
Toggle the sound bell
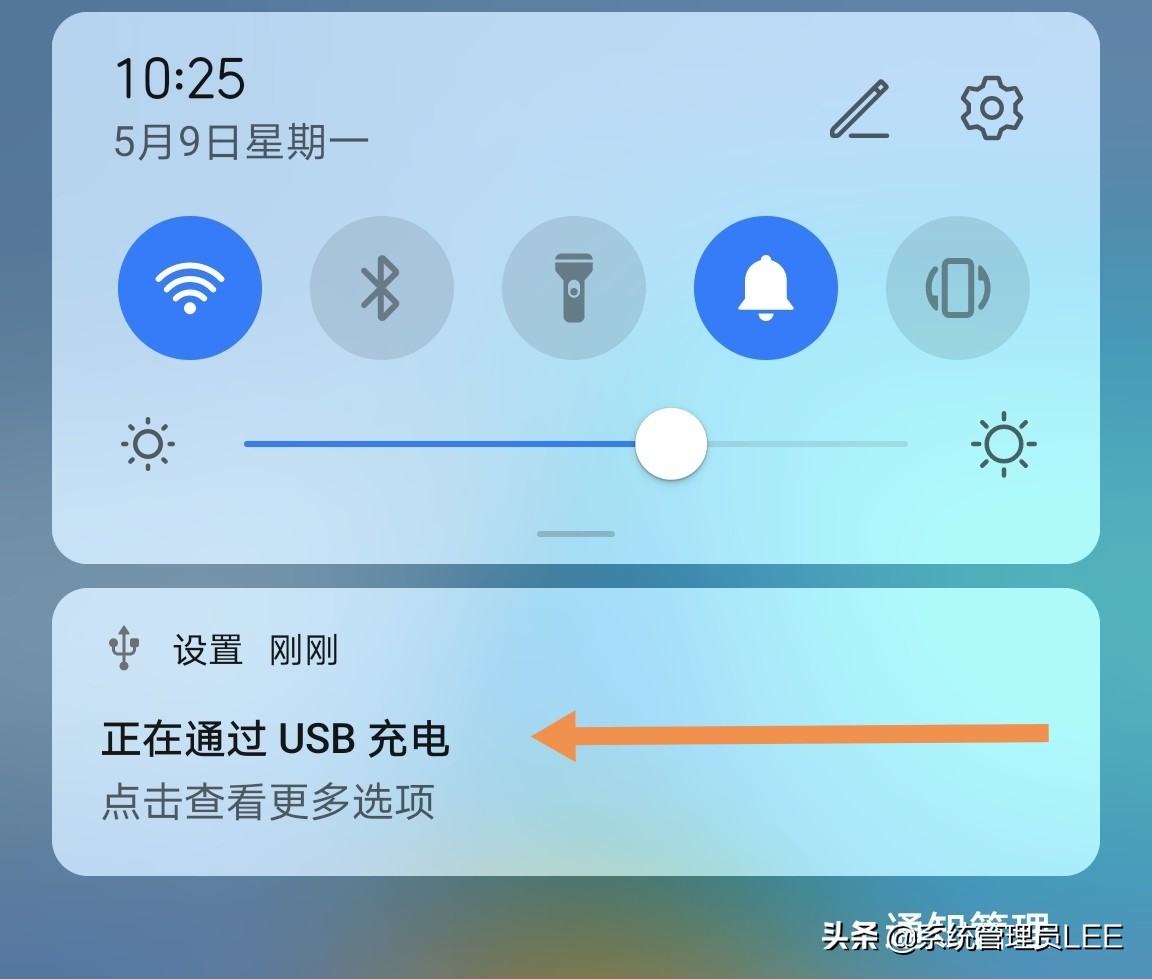coord(766,287)
